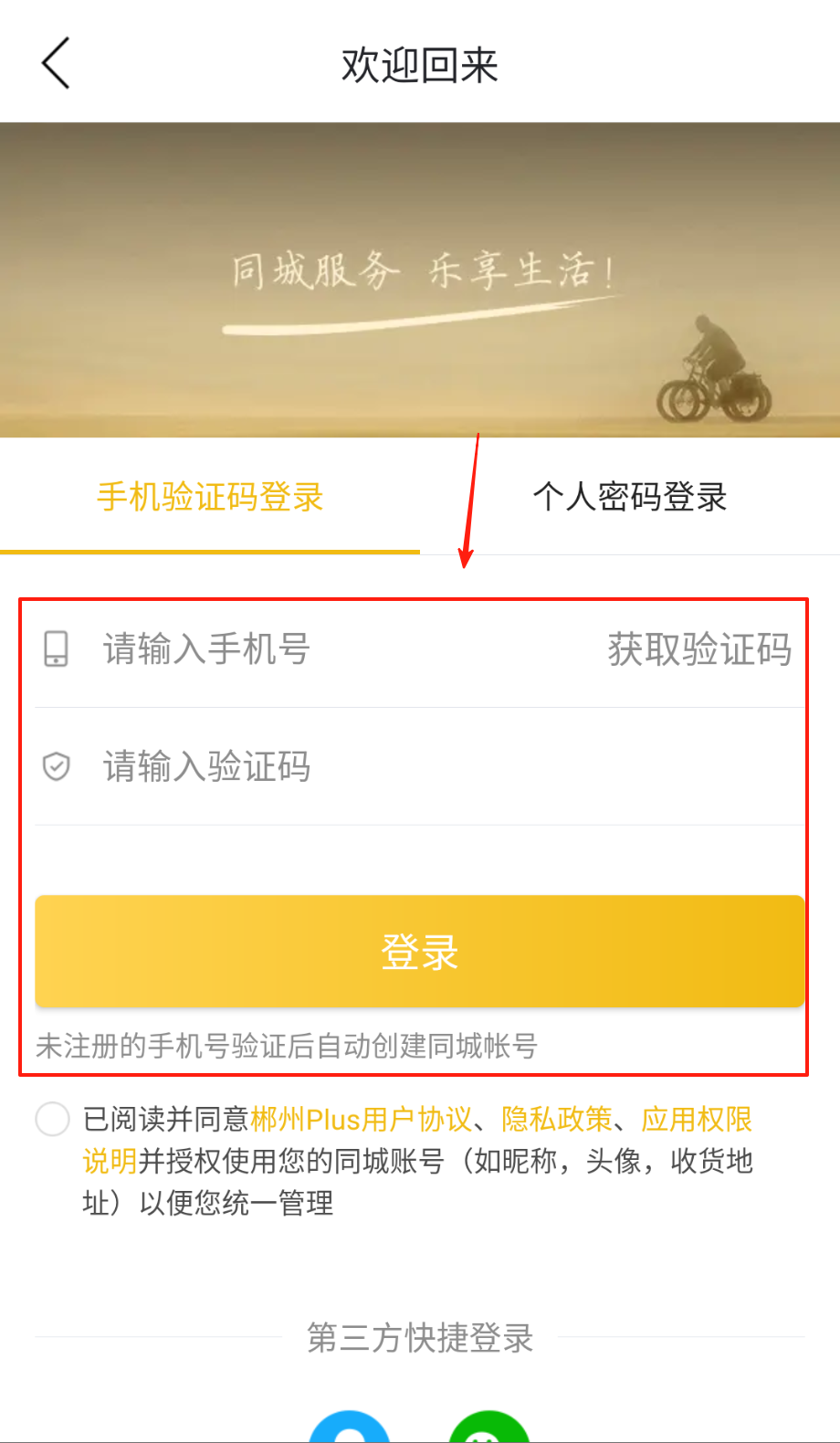Log in with the blue QQ icon
The width and height of the screenshot is (840, 1443).
(350, 1429)
